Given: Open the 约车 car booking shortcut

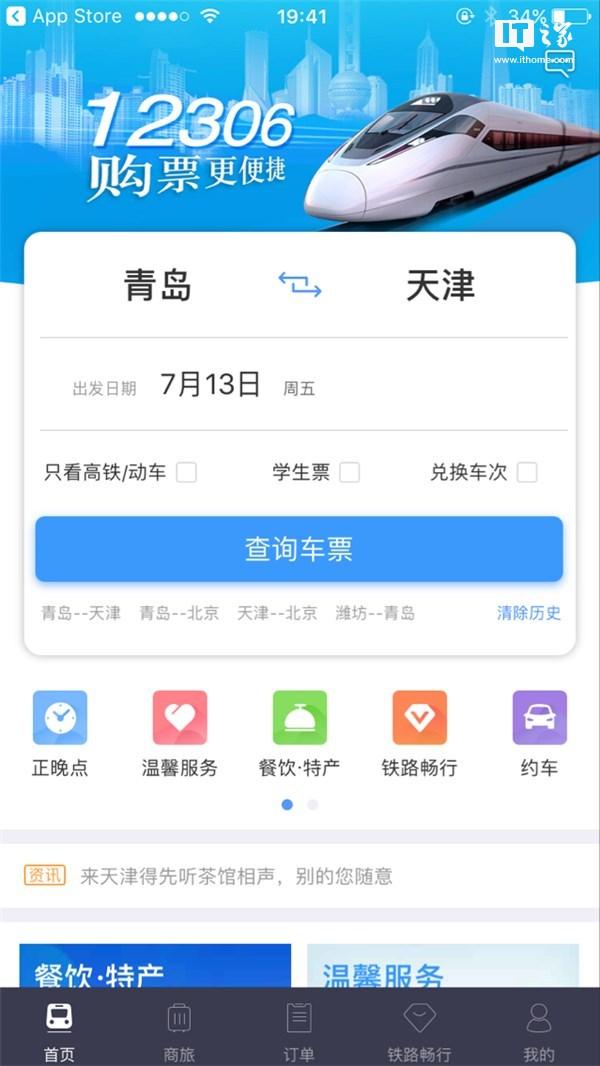Looking at the screenshot, I should [x=539, y=733].
